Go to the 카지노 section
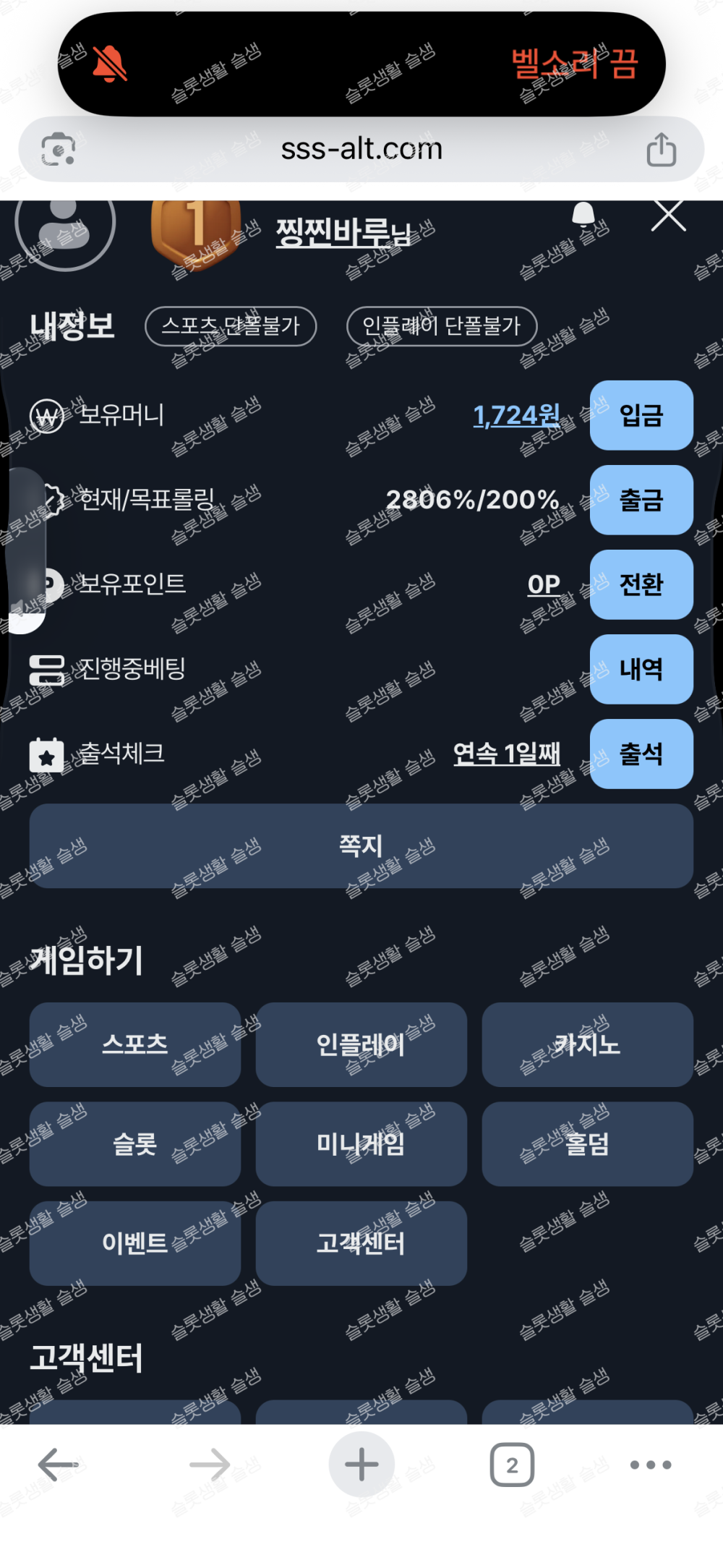Image resolution: width=723 pixels, height=1568 pixels. pyautogui.click(x=587, y=1044)
